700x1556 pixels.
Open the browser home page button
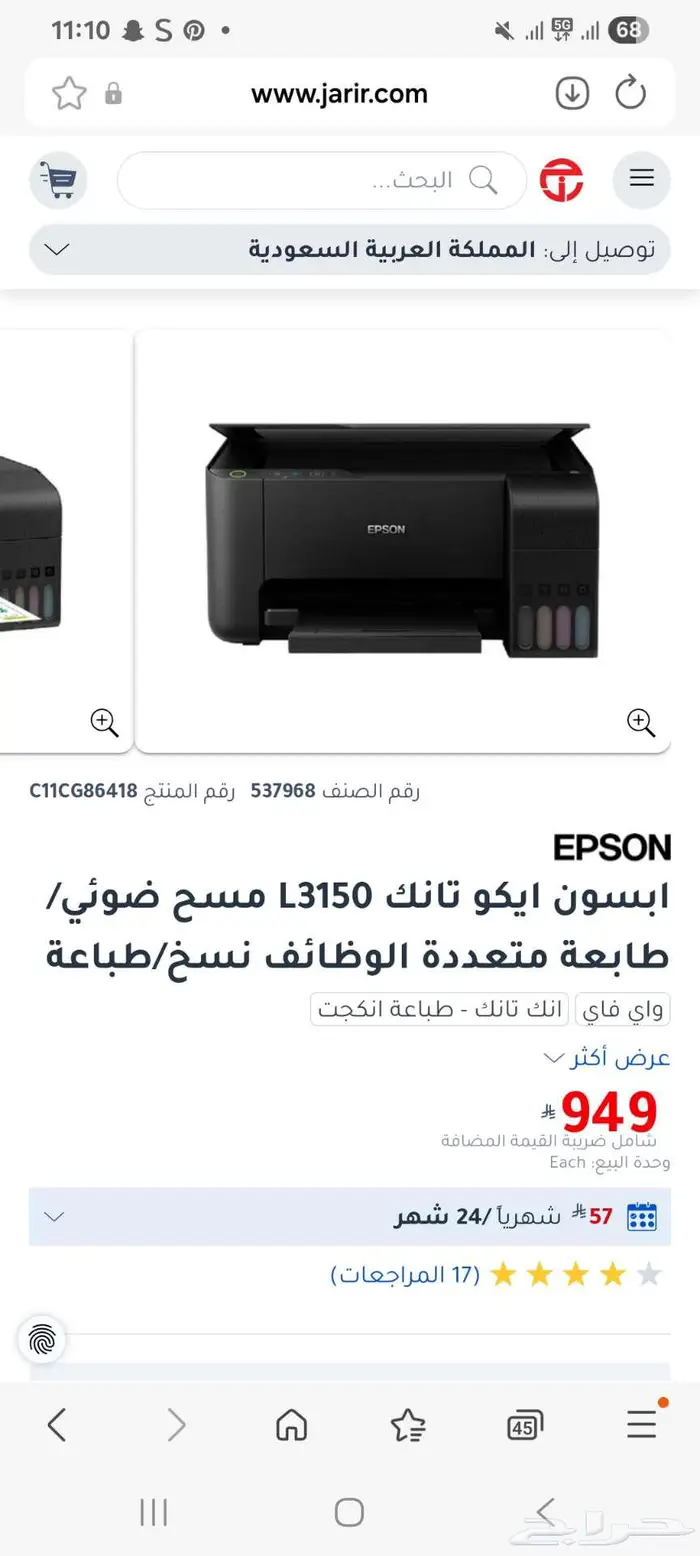tap(291, 1424)
